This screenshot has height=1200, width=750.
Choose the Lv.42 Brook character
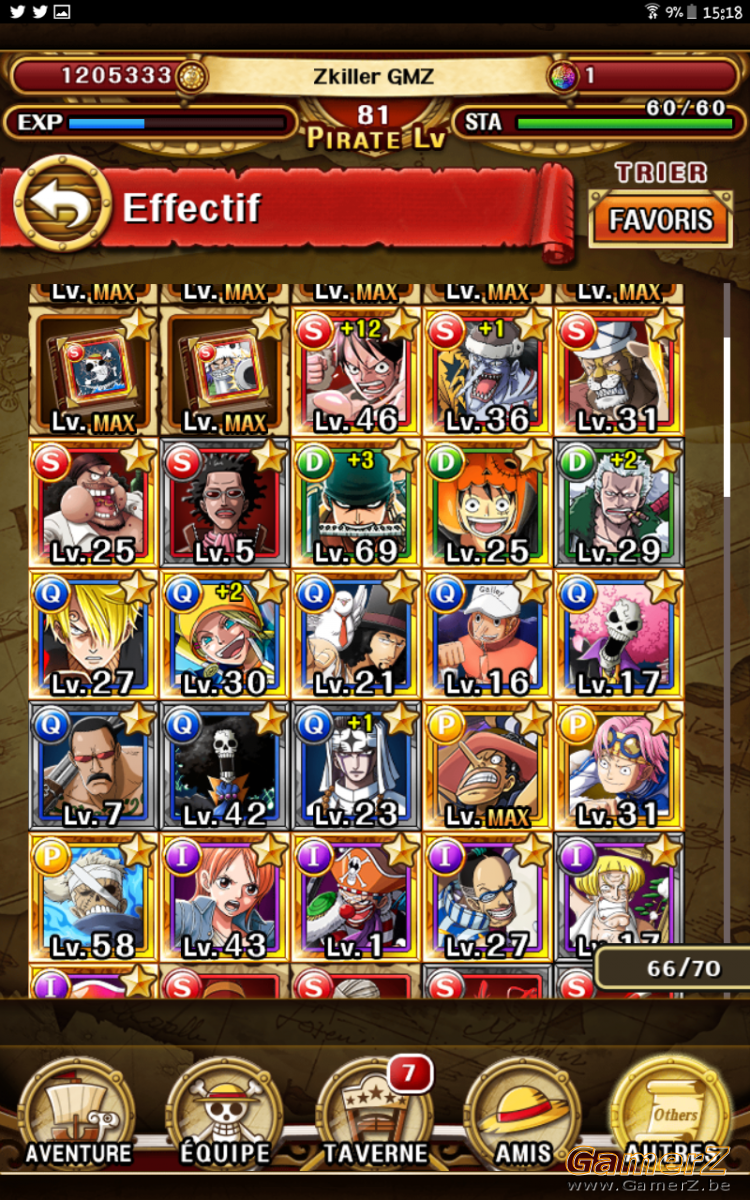click(225, 767)
